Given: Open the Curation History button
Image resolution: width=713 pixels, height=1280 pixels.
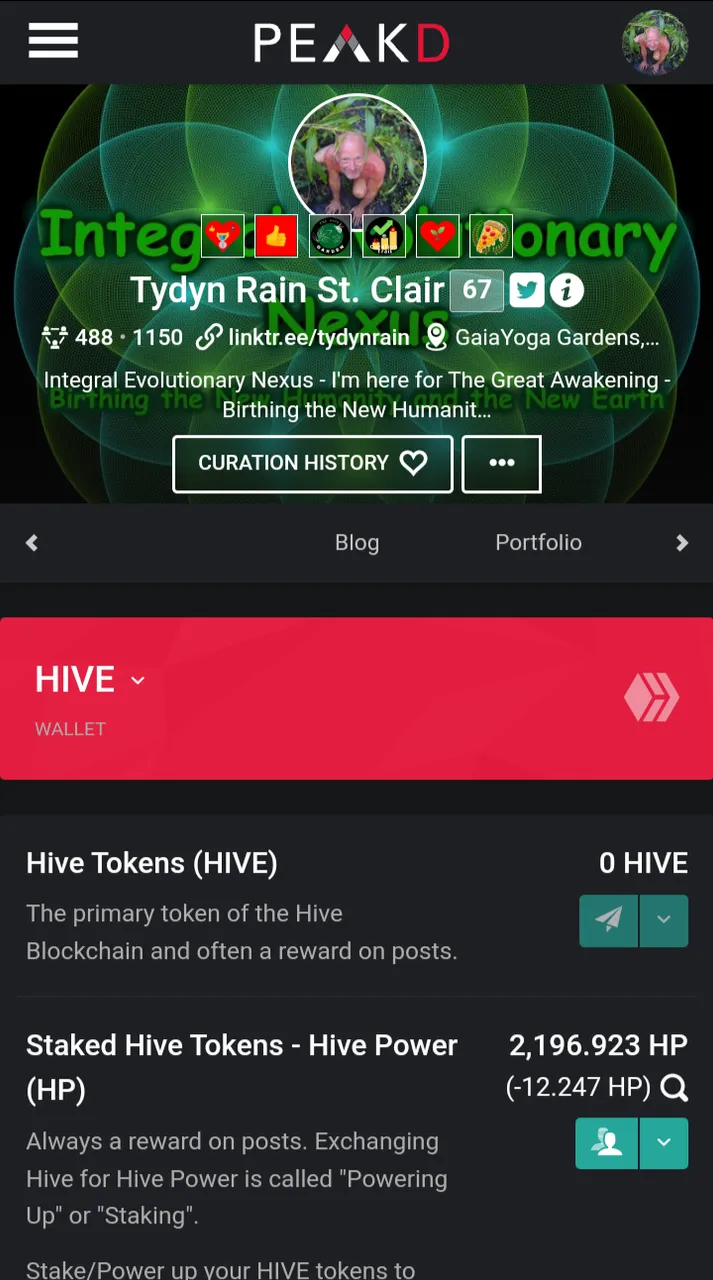Looking at the screenshot, I should click(312, 464).
